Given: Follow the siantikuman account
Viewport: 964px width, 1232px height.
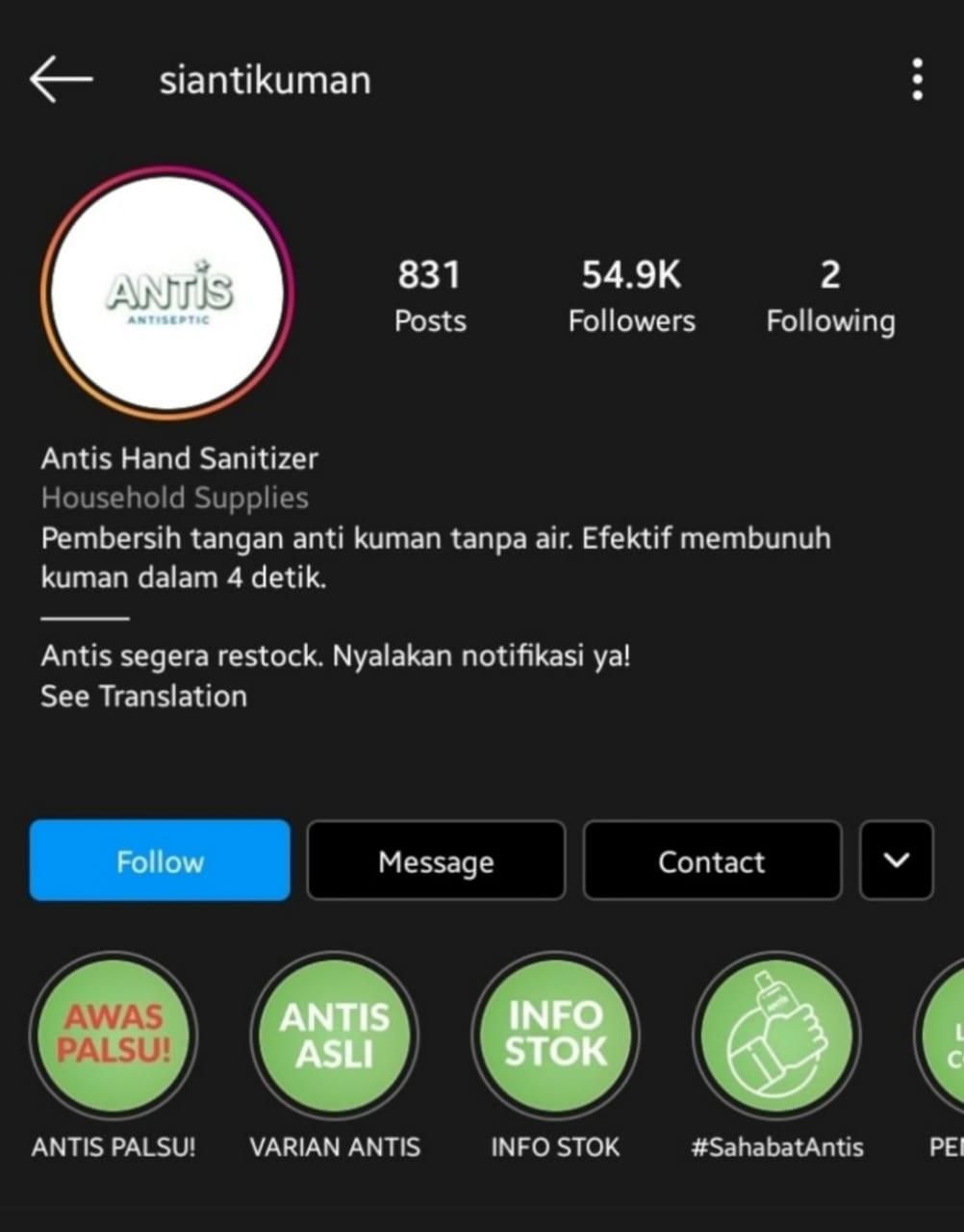Looking at the screenshot, I should pos(160,860).
